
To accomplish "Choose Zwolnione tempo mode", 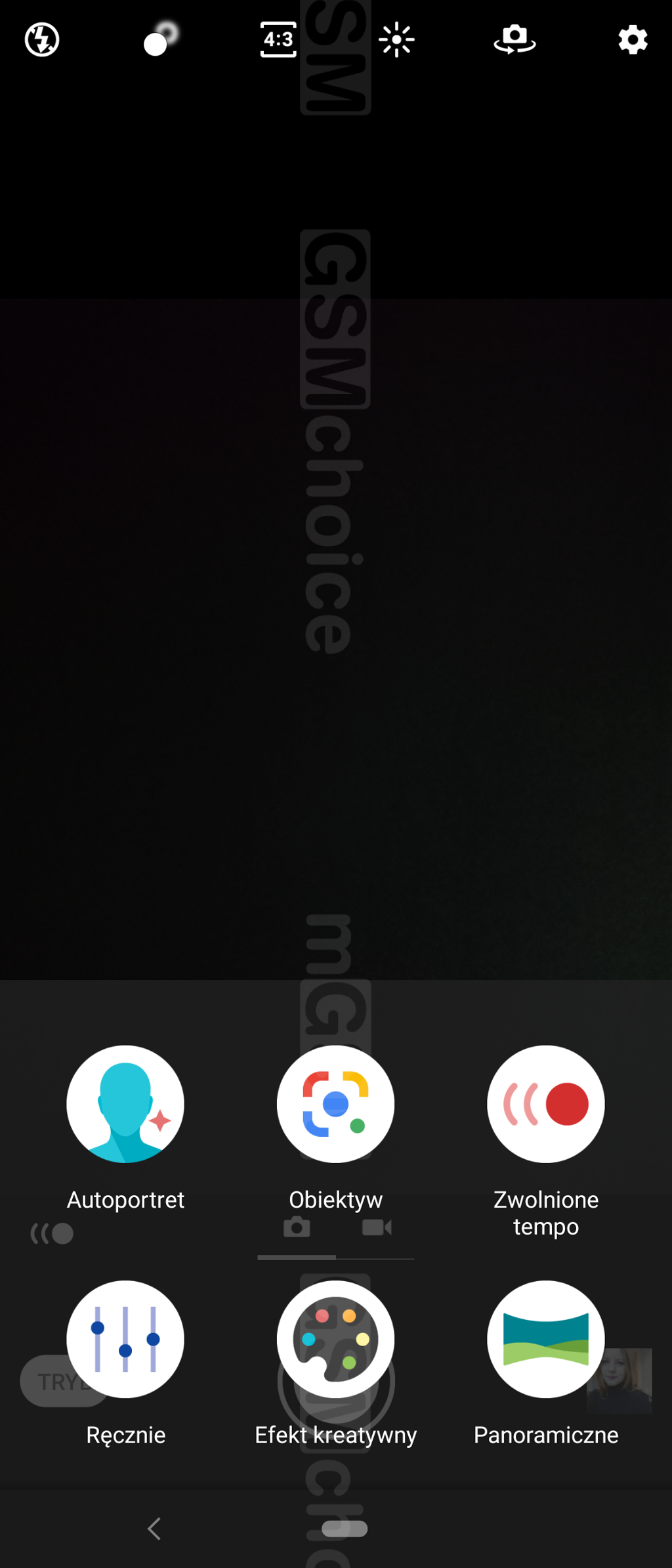I will 545,1104.
